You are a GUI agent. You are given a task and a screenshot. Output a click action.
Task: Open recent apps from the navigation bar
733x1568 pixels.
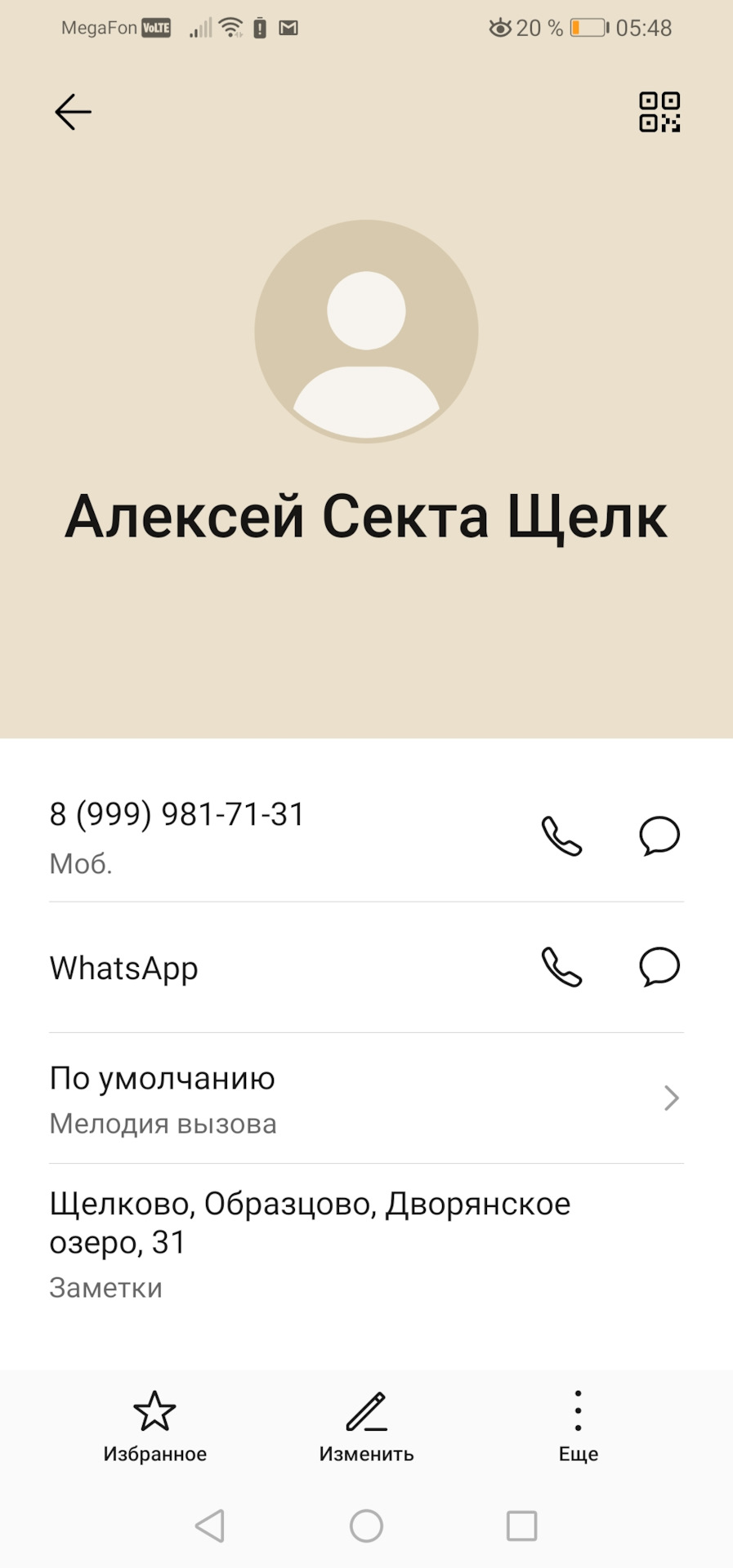[x=521, y=1526]
